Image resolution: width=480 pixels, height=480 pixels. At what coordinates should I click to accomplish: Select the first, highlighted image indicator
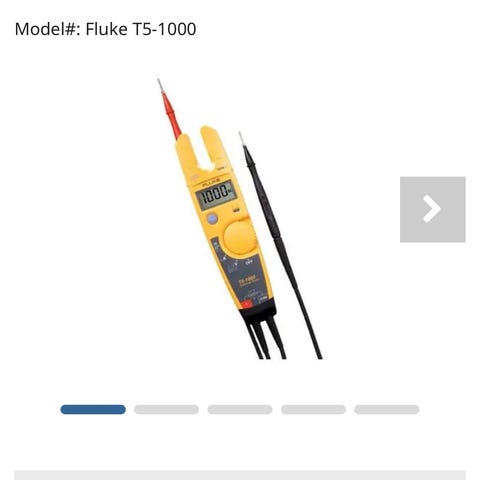tap(93, 410)
